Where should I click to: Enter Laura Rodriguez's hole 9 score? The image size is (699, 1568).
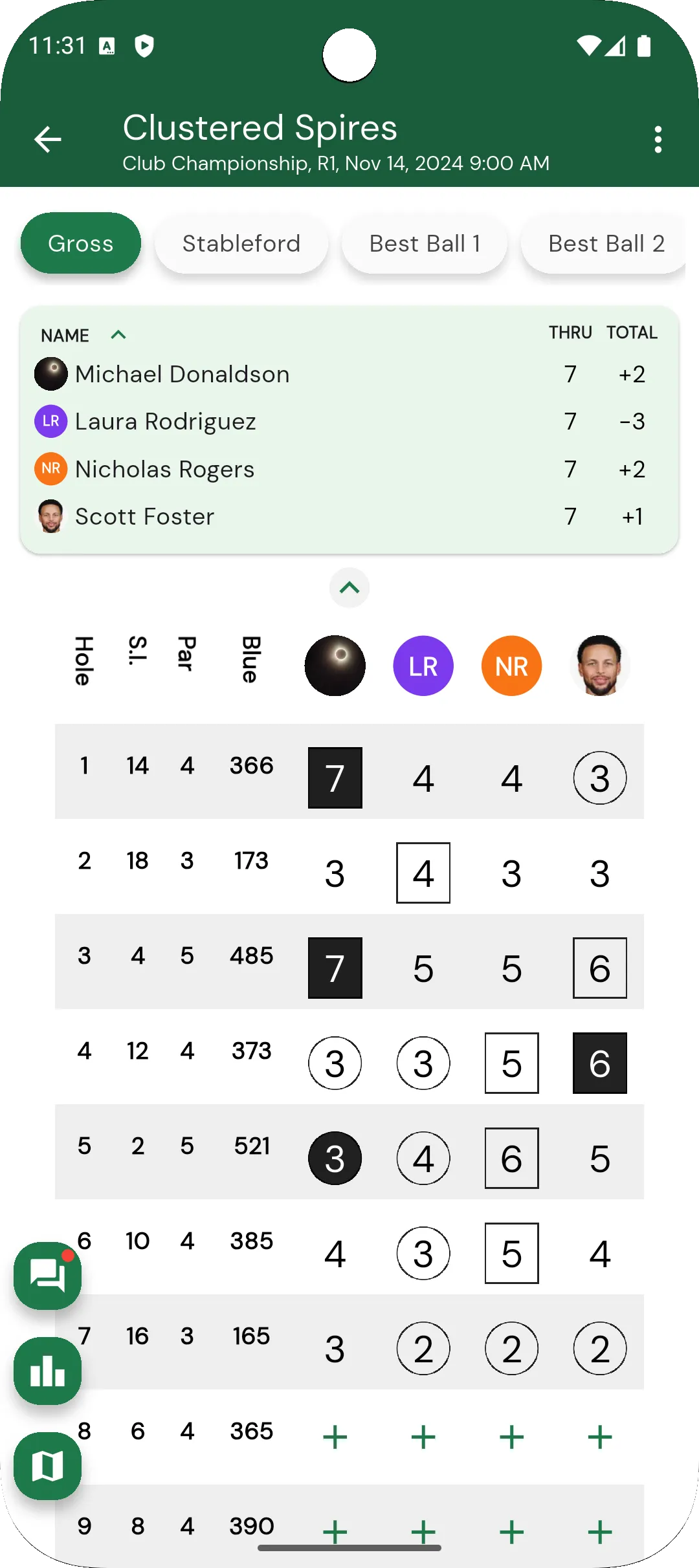click(423, 1531)
